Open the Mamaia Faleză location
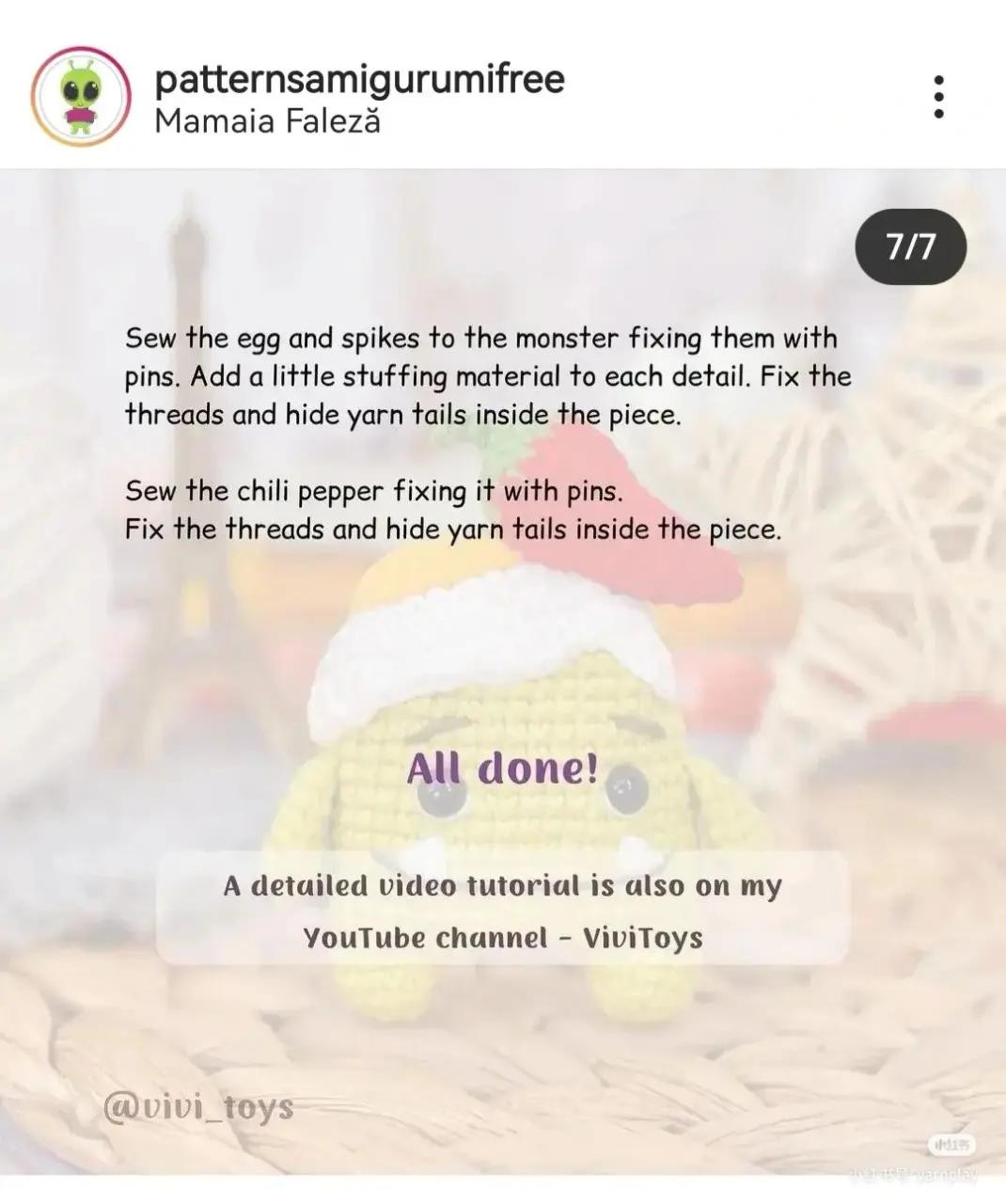This screenshot has width=1006, height=1204. 268,122
